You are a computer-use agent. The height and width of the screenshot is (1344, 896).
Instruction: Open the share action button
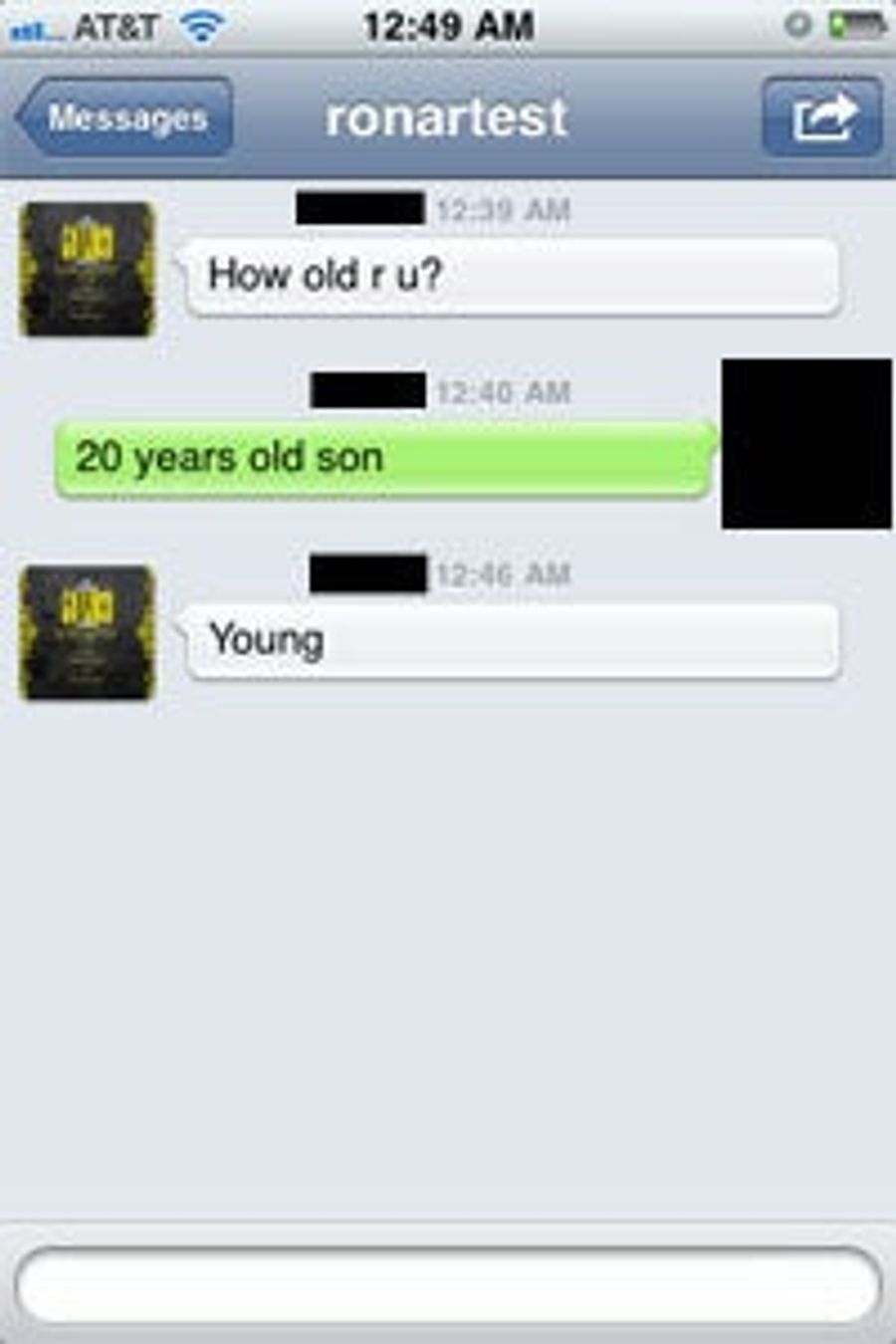pyautogui.click(x=822, y=117)
